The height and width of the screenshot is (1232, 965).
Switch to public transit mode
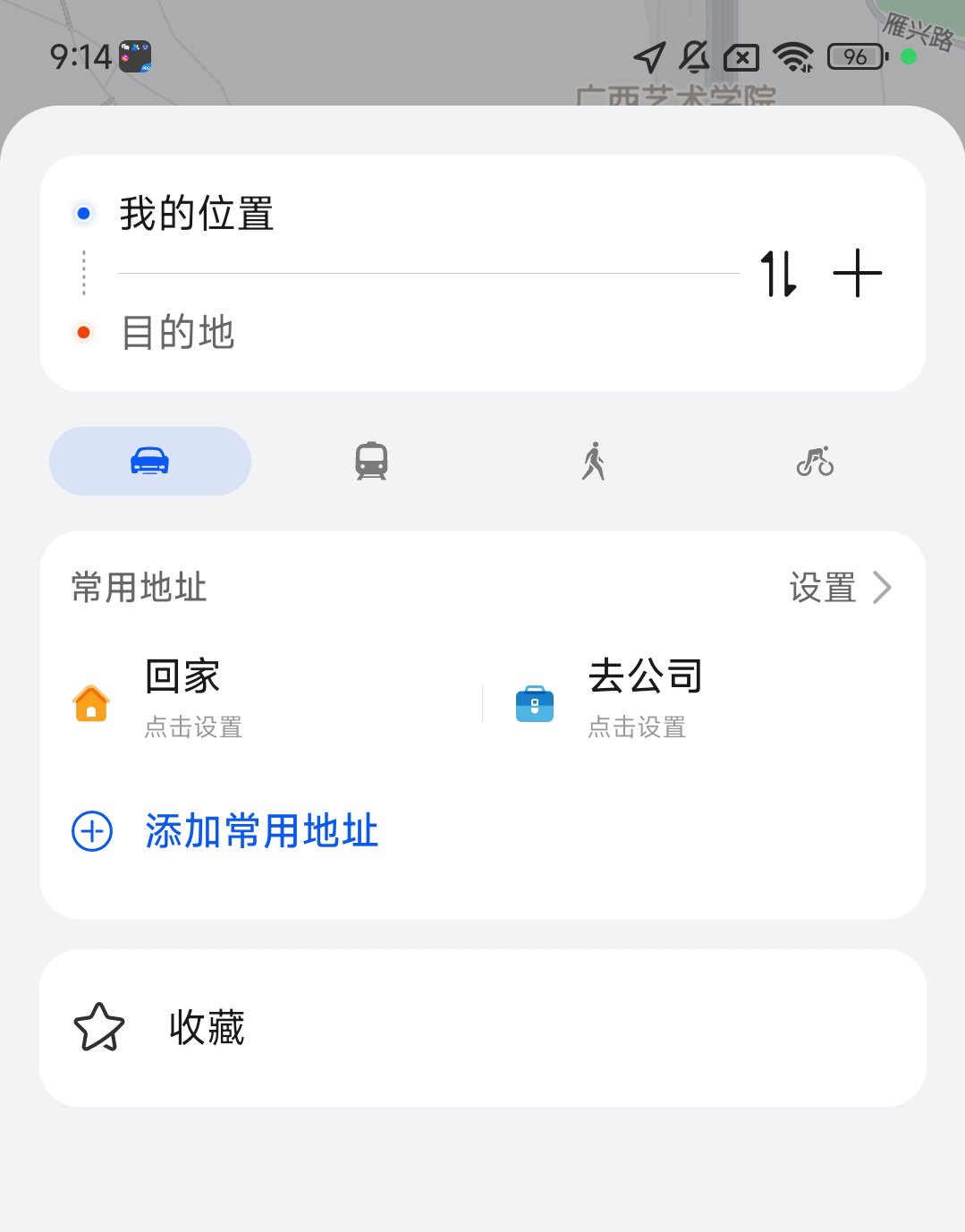pos(371,462)
